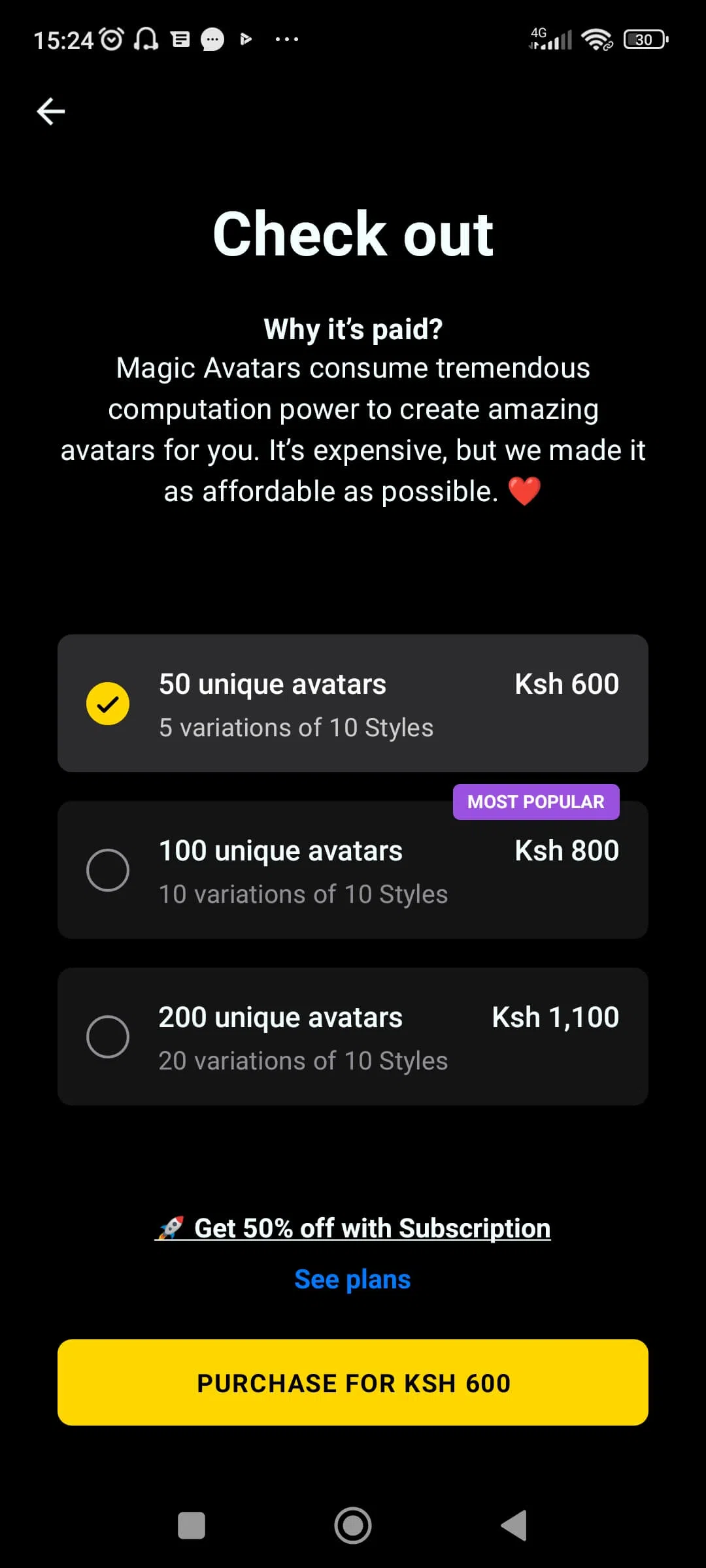Select the 50 unique avatars option
This screenshot has width=706, height=1568.
coord(353,703)
